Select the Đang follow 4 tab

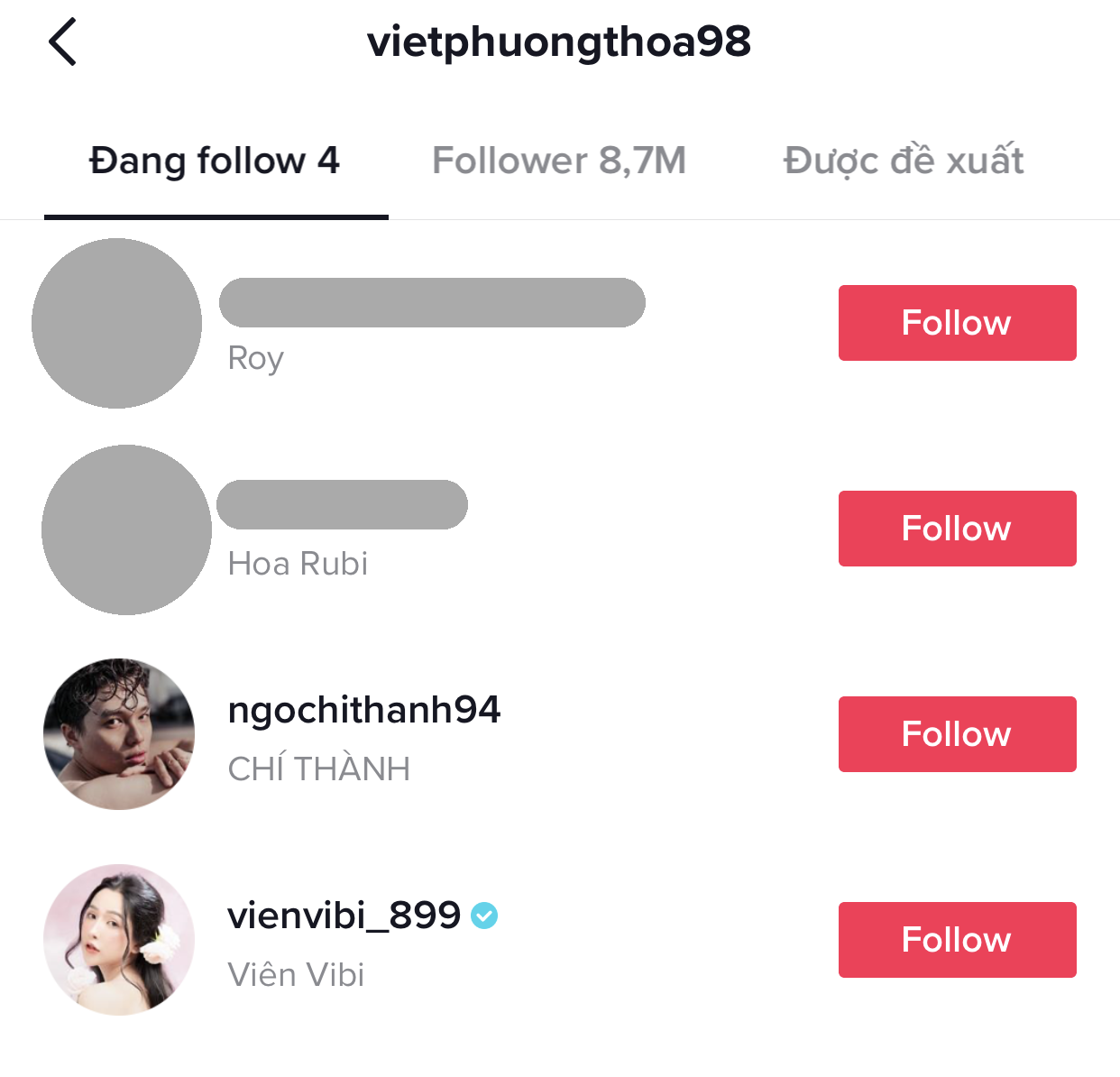[x=215, y=161]
